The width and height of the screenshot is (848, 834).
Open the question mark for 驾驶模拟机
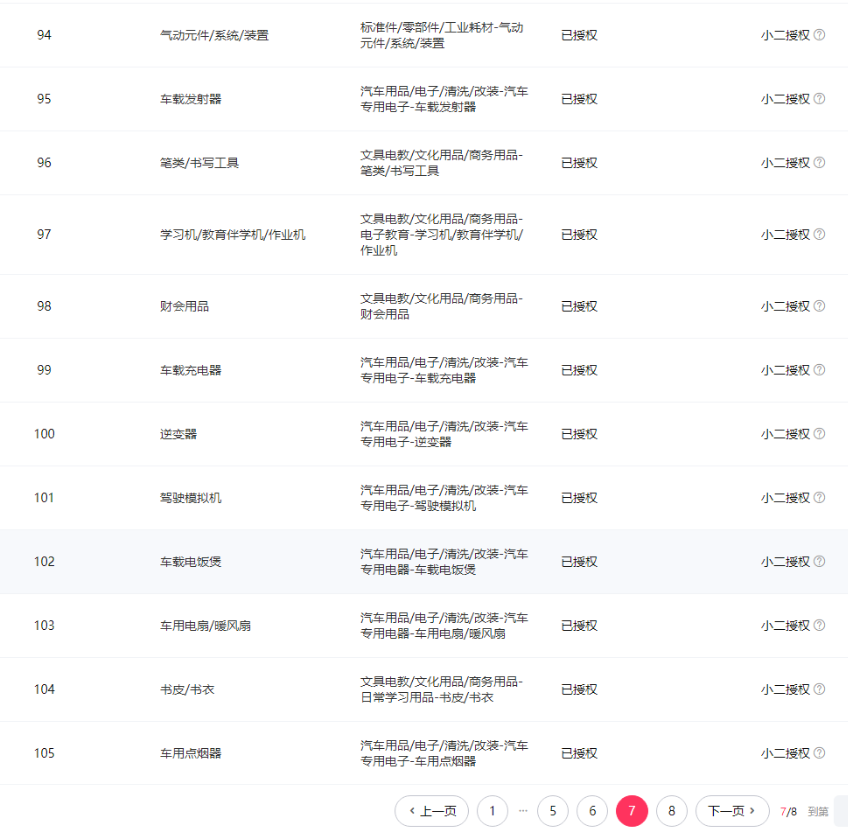[x=820, y=498]
